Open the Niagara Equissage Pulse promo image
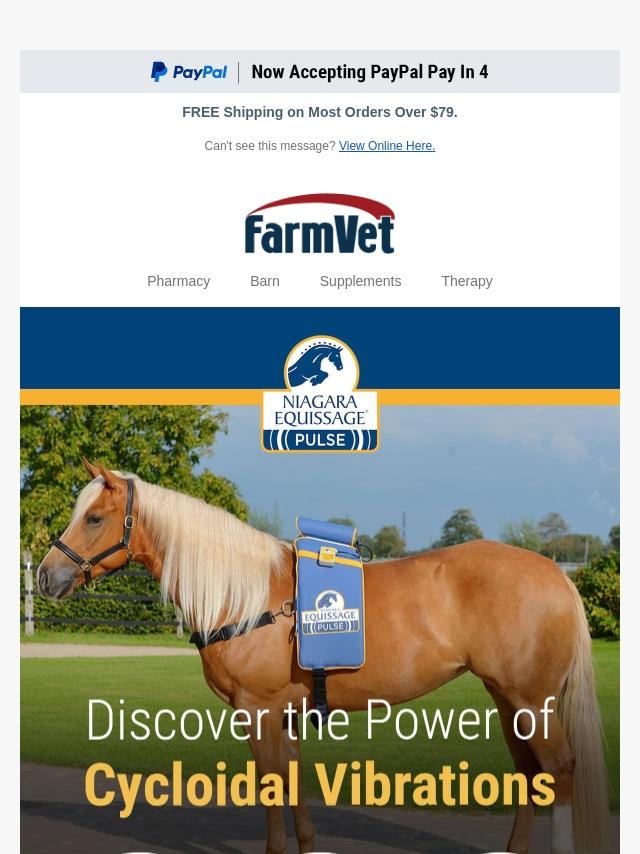Screen dimensions: 640x854 click(320, 581)
